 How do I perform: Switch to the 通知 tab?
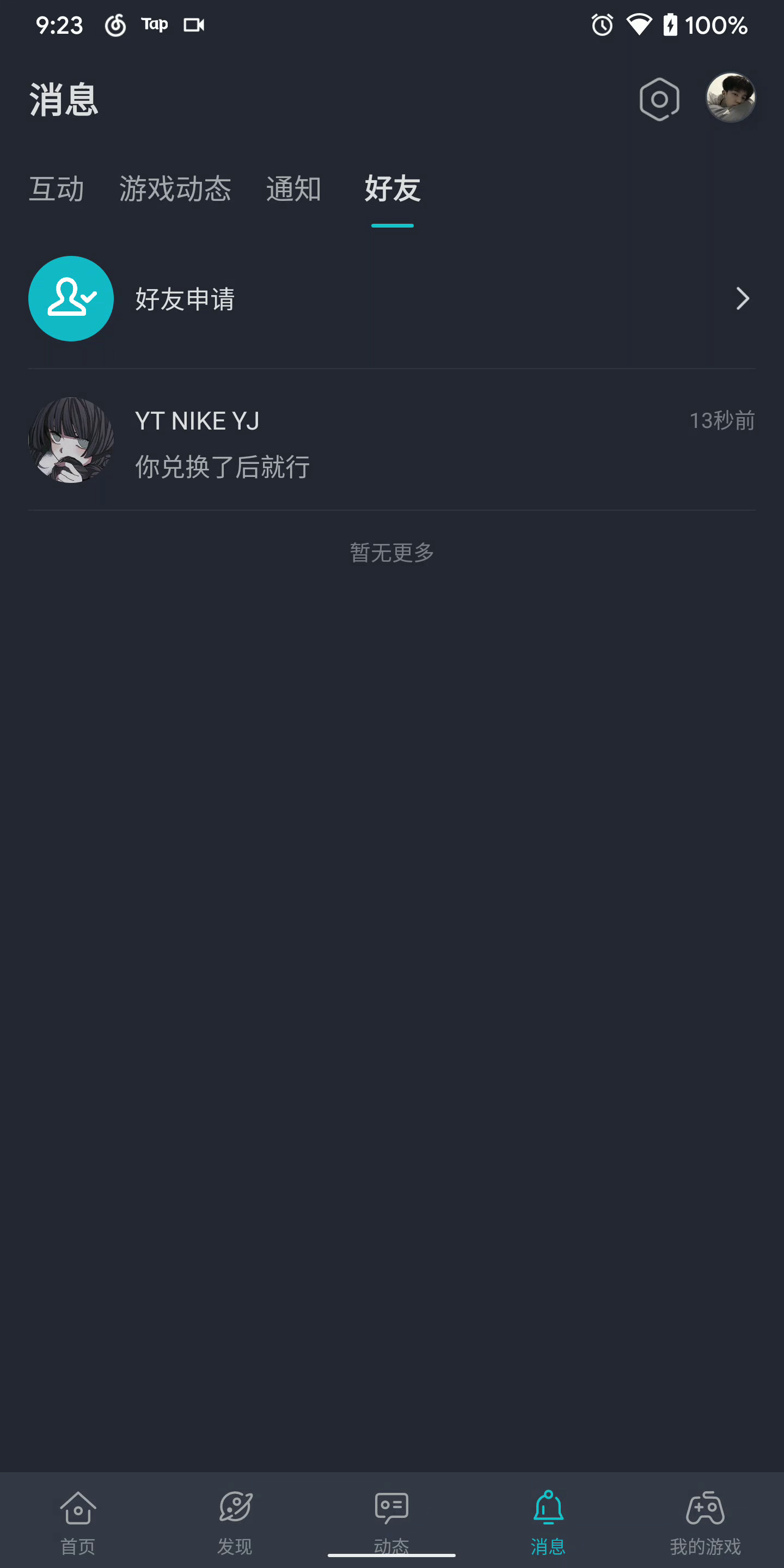pos(293,189)
